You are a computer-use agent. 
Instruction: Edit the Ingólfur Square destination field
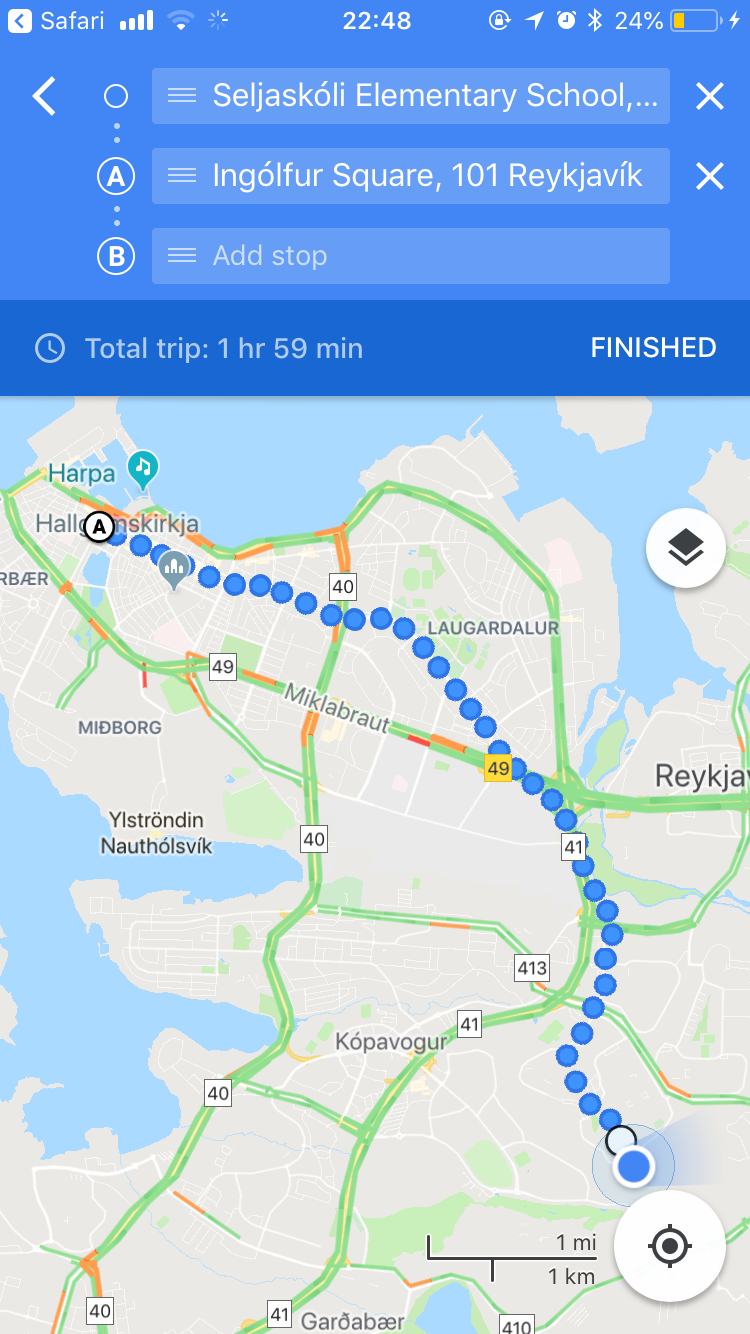coord(427,176)
